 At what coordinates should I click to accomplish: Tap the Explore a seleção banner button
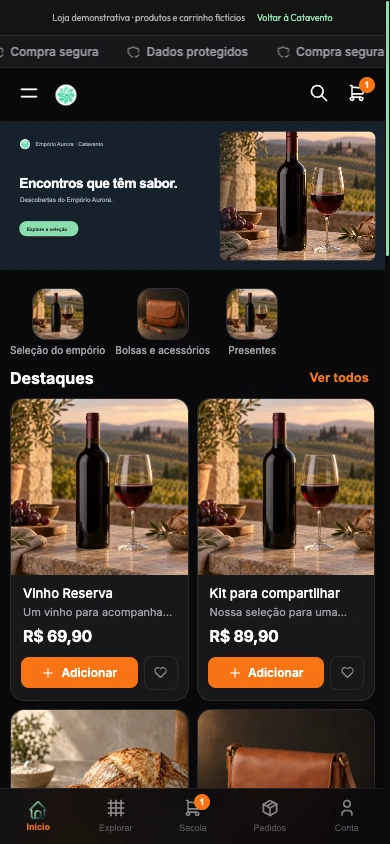tap(48, 229)
